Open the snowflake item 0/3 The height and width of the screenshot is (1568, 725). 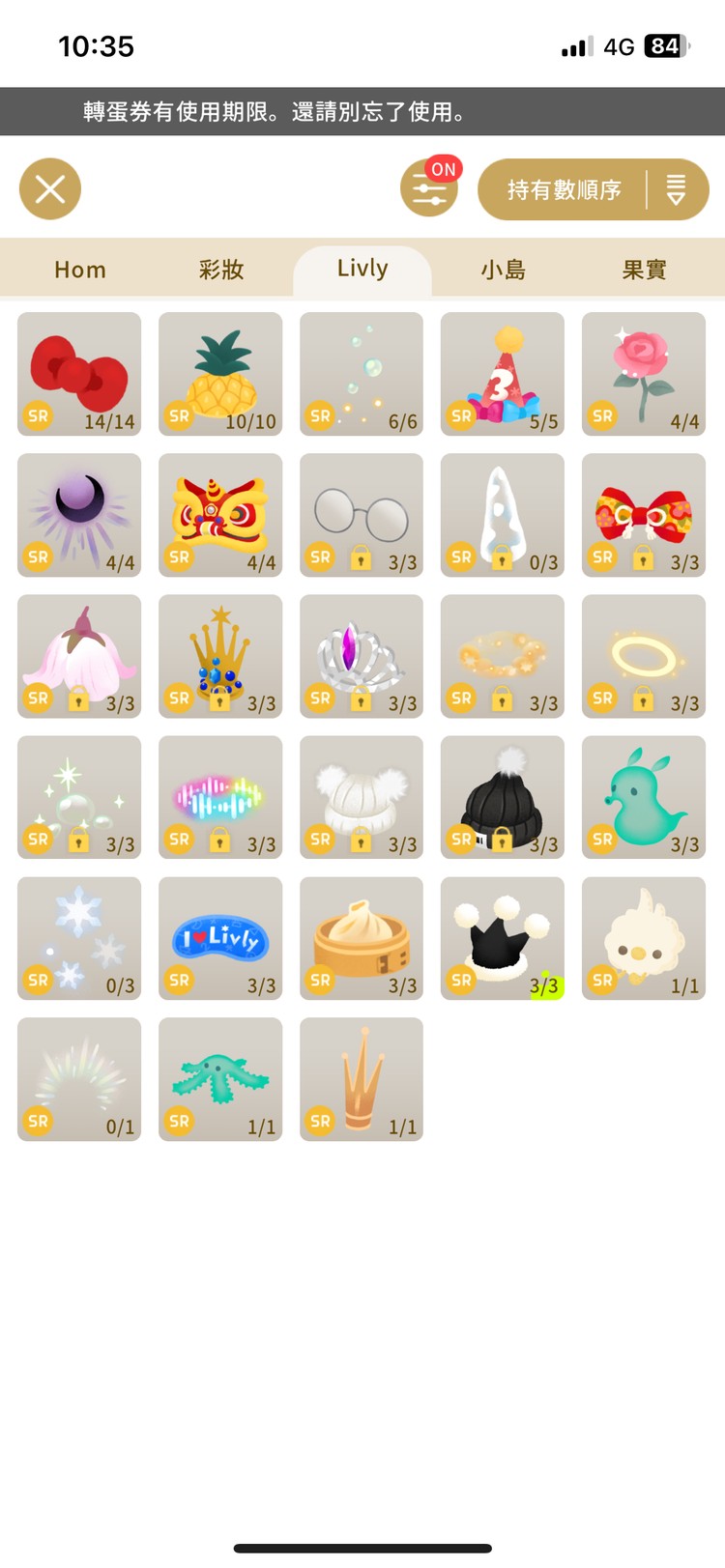coord(79,938)
